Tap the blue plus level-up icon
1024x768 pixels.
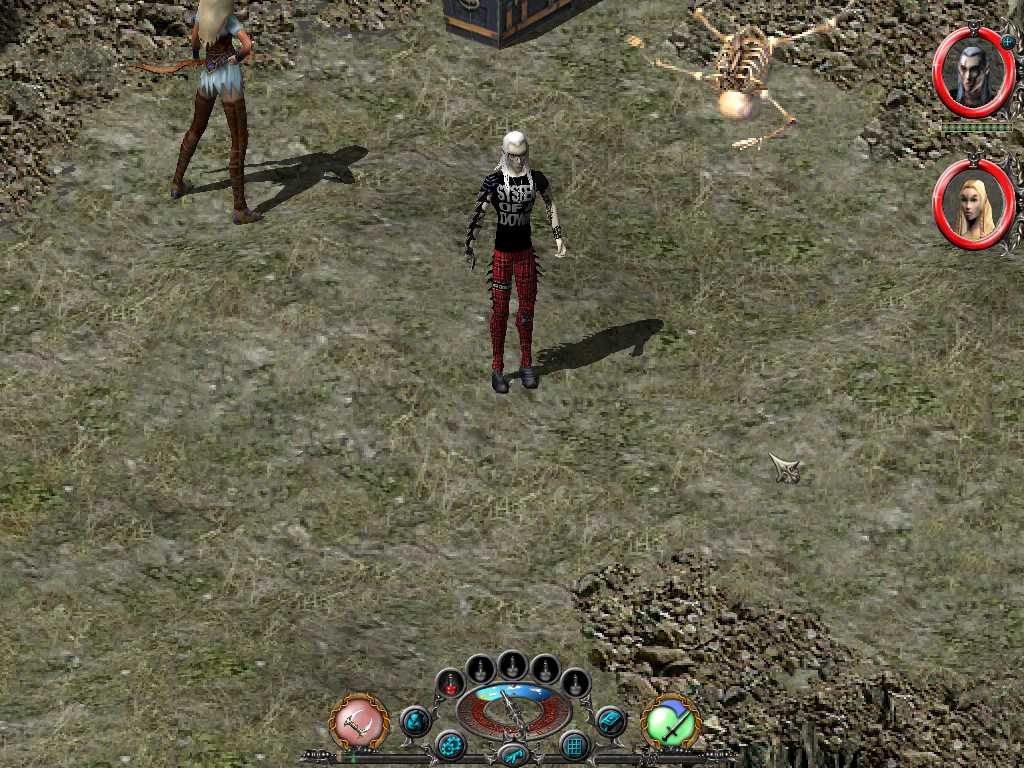tap(1008, 42)
